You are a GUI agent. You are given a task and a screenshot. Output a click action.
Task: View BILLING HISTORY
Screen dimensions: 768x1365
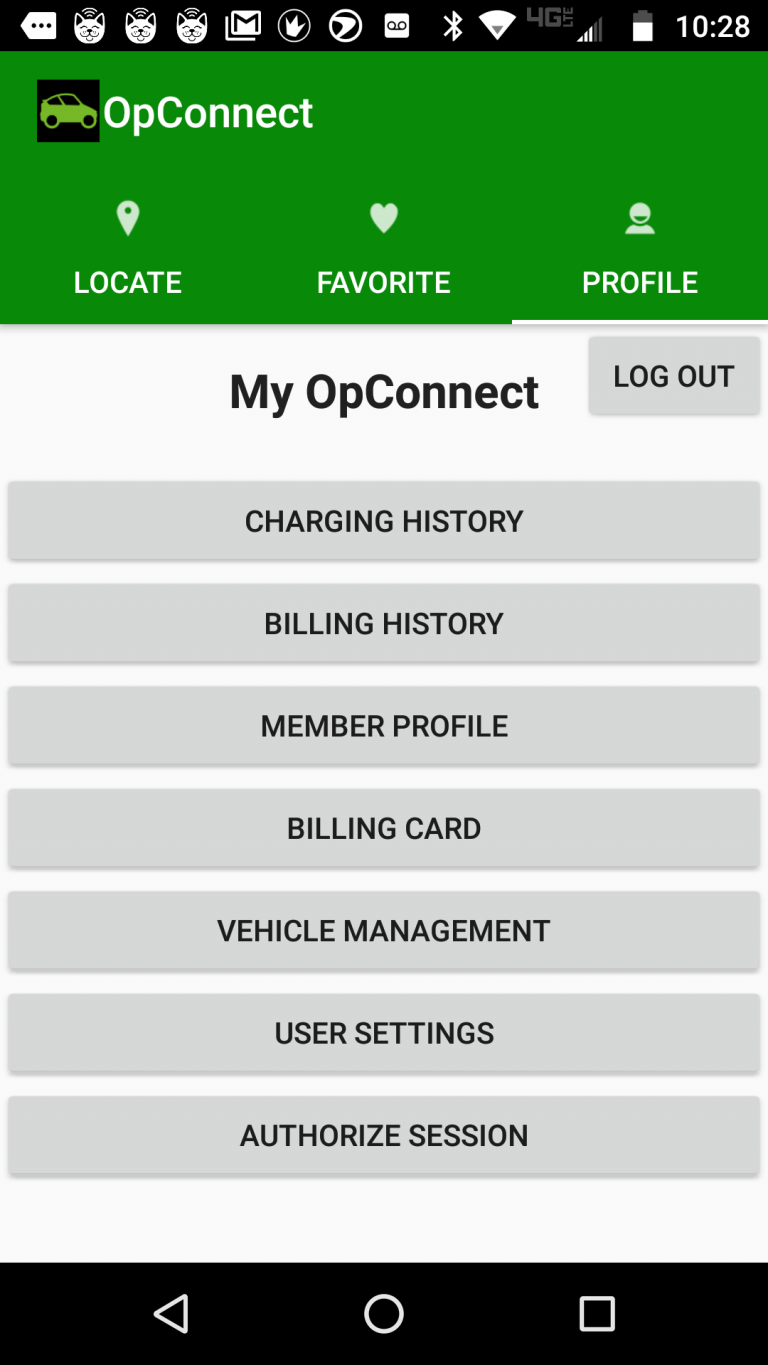[x=383, y=623]
